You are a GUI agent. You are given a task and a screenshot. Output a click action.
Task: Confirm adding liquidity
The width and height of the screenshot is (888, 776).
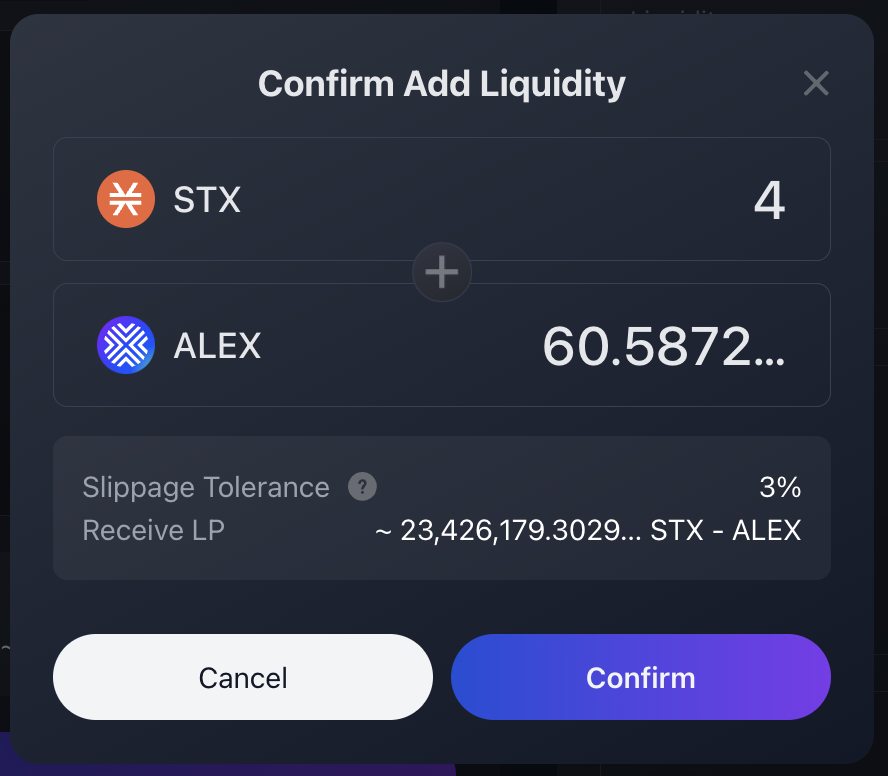640,677
